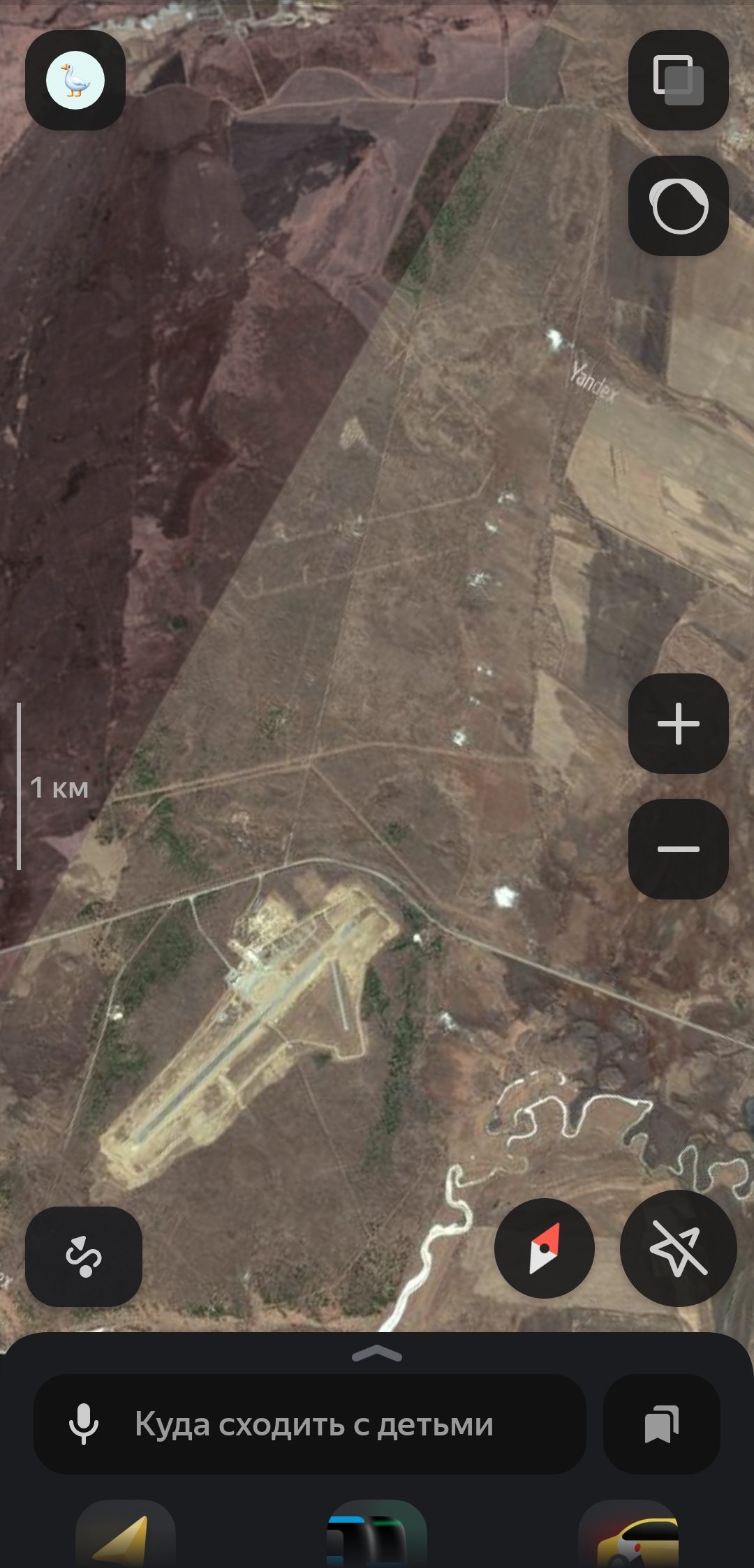Viewport: 754px width, 1568px height.
Task: Open the 'Куда сходить с детьми' search field
Action: (x=314, y=1424)
